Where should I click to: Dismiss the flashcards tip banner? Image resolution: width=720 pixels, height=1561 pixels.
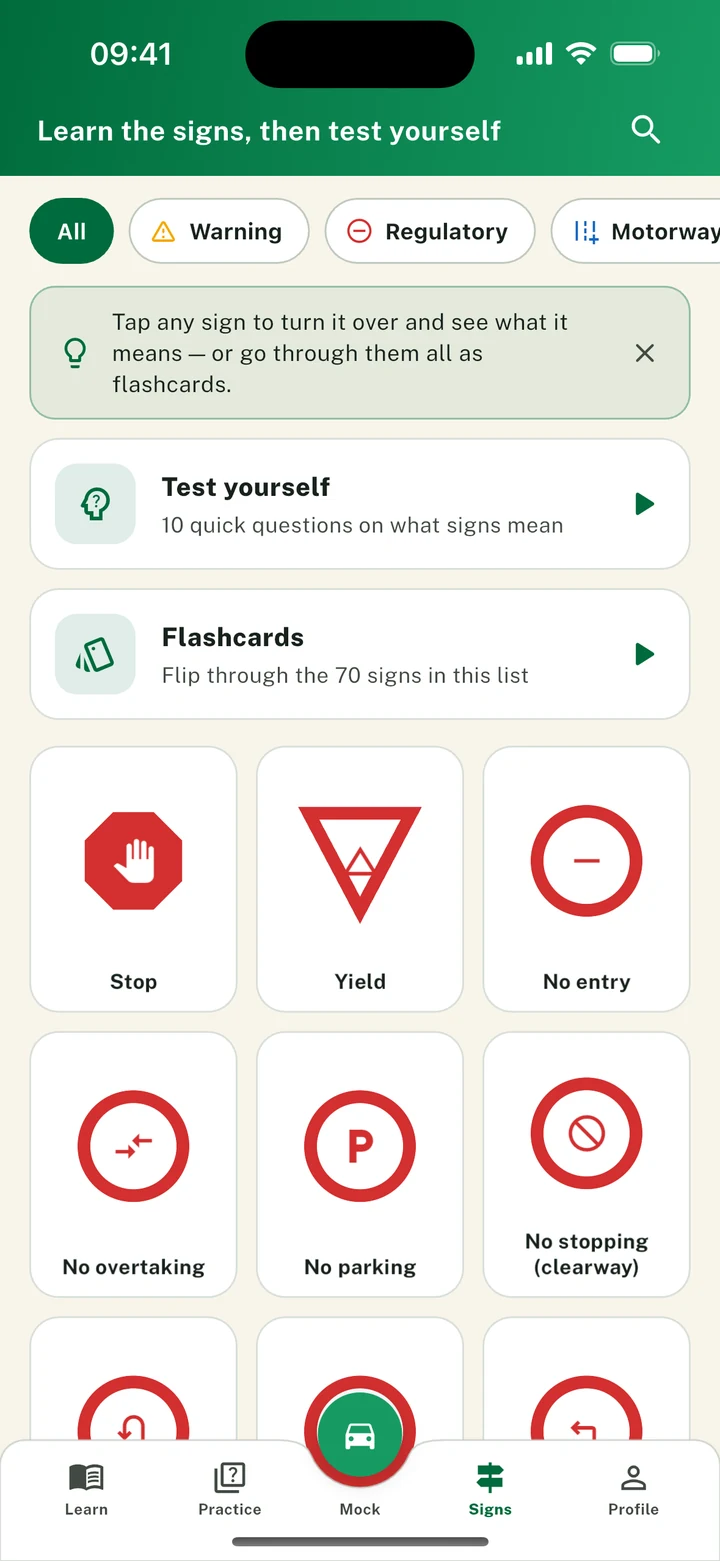click(645, 353)
